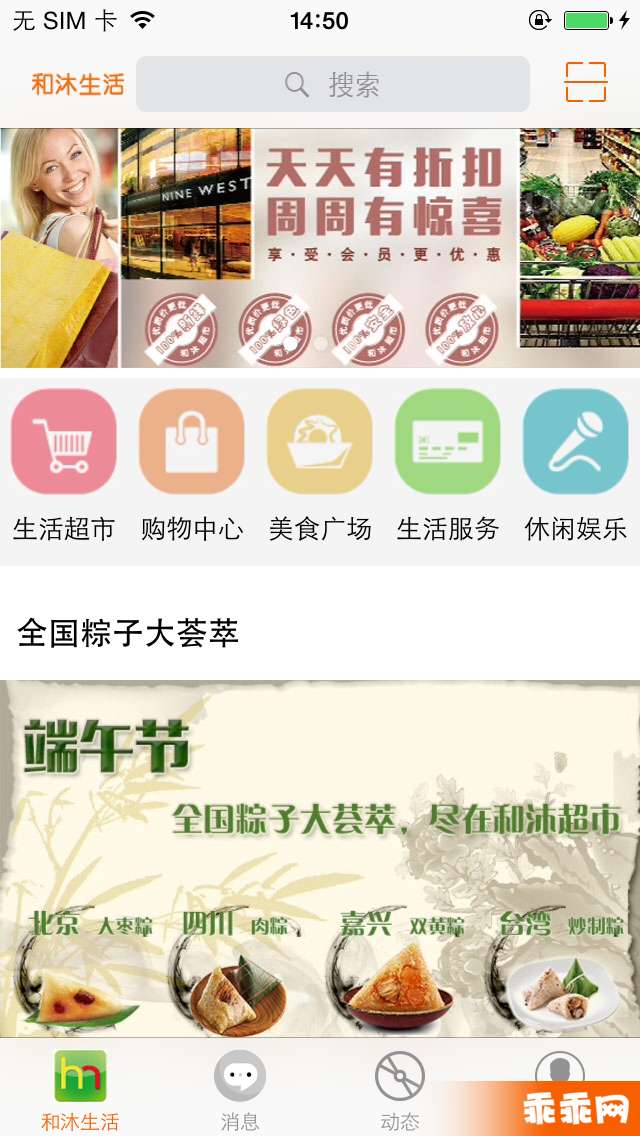Tap the 搜索 search field

(332, 84)
